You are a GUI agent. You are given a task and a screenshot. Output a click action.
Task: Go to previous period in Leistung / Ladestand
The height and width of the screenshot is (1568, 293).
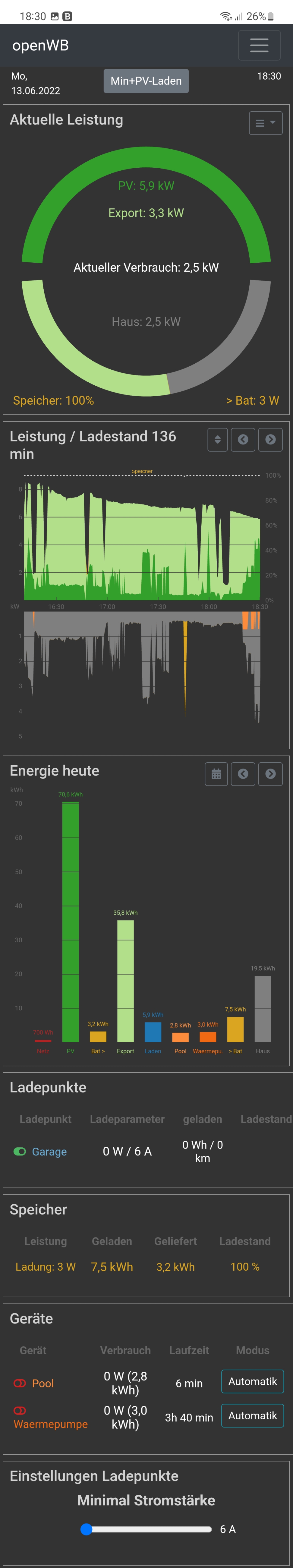[243, 439]
